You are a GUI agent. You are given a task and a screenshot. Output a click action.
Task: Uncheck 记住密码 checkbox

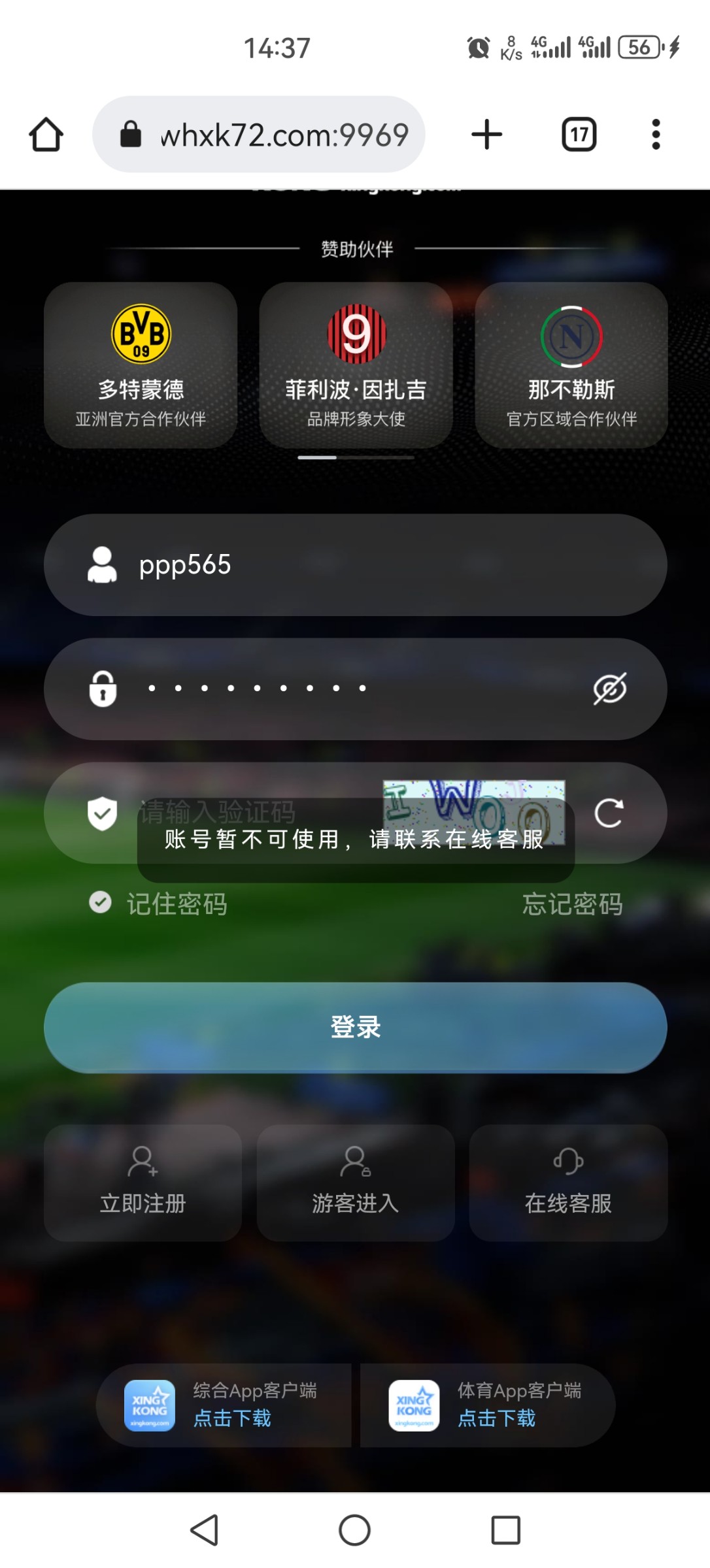[x=100, y=902]
